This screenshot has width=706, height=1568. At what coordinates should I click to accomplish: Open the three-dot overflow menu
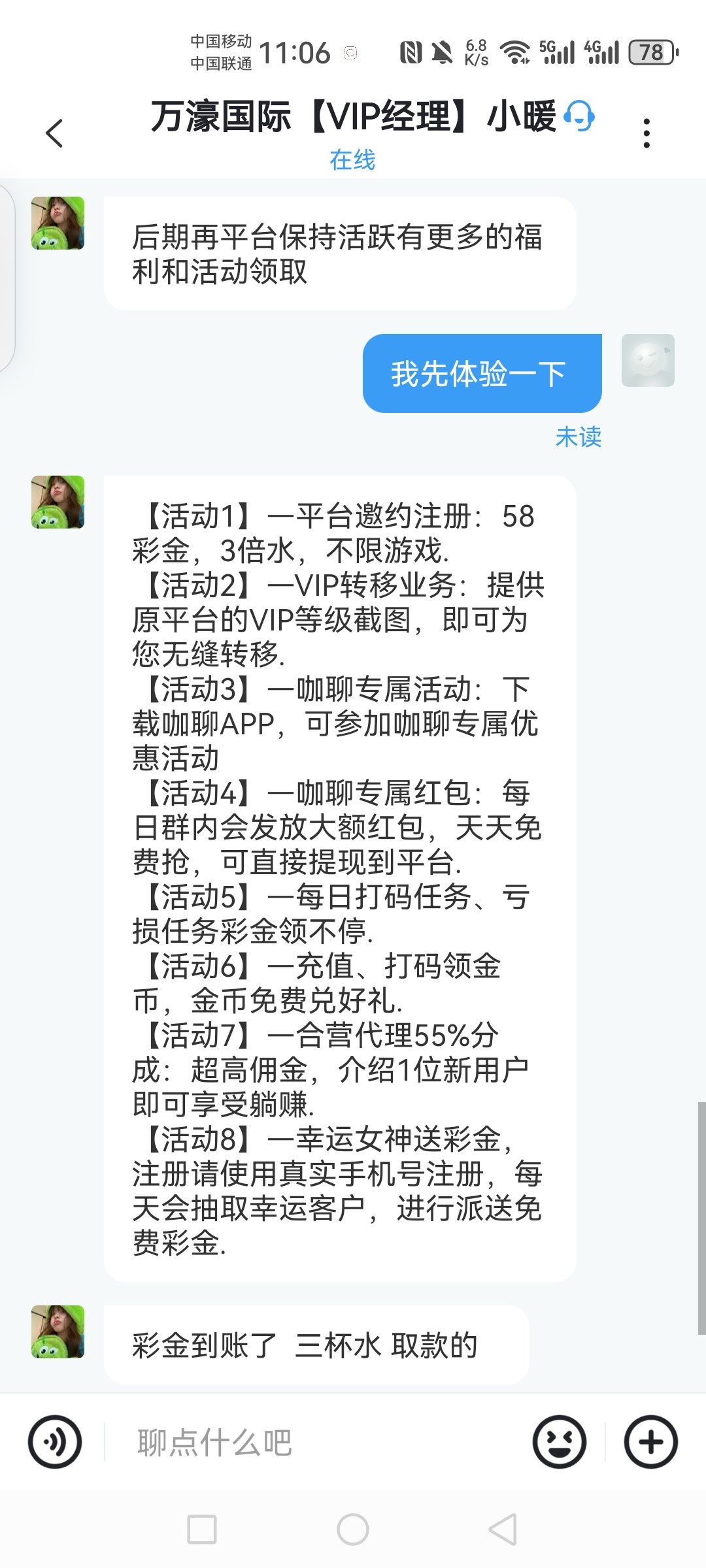pos(646,133)
